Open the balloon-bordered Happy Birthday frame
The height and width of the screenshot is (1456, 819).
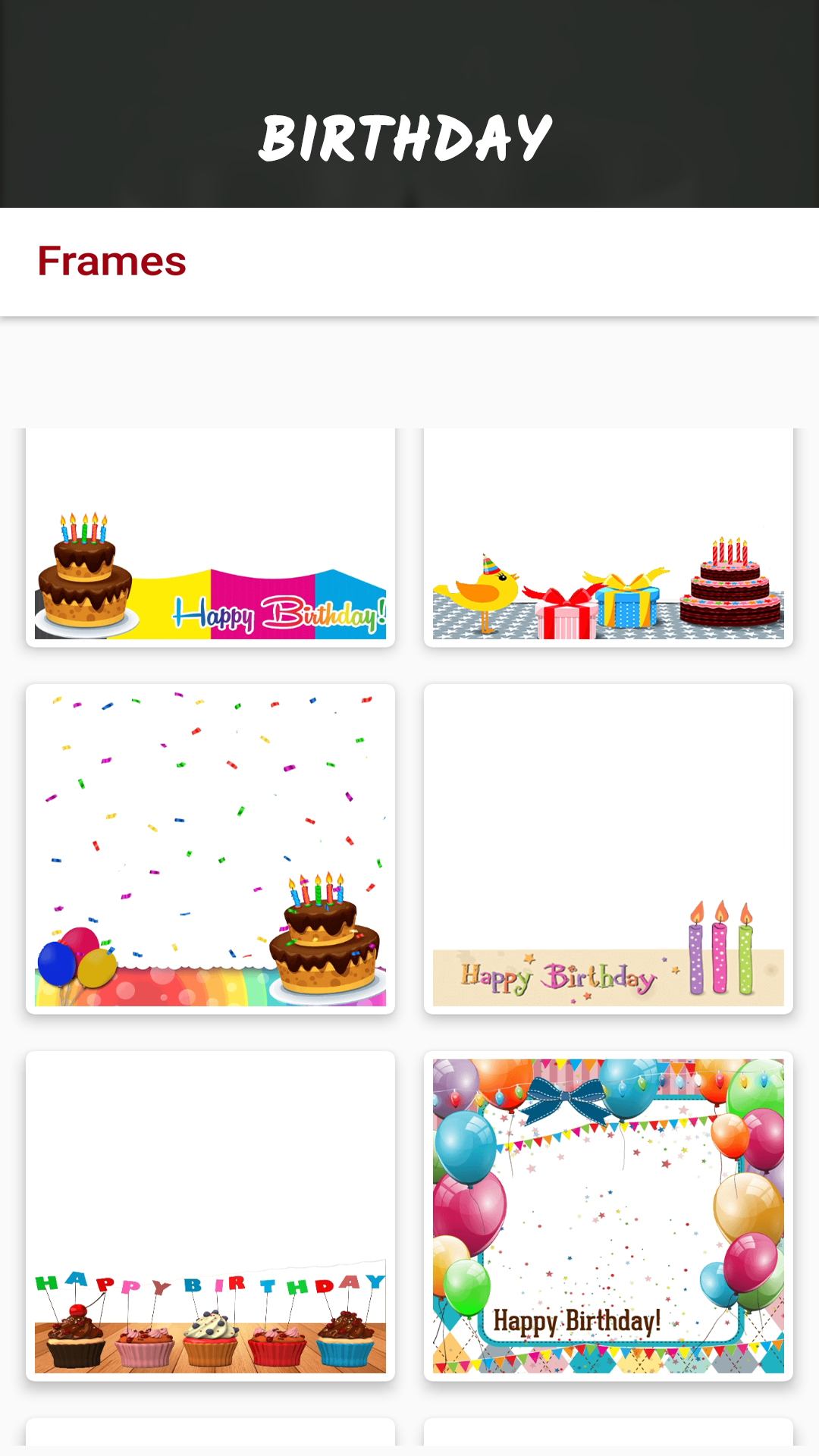[608, 1216]
